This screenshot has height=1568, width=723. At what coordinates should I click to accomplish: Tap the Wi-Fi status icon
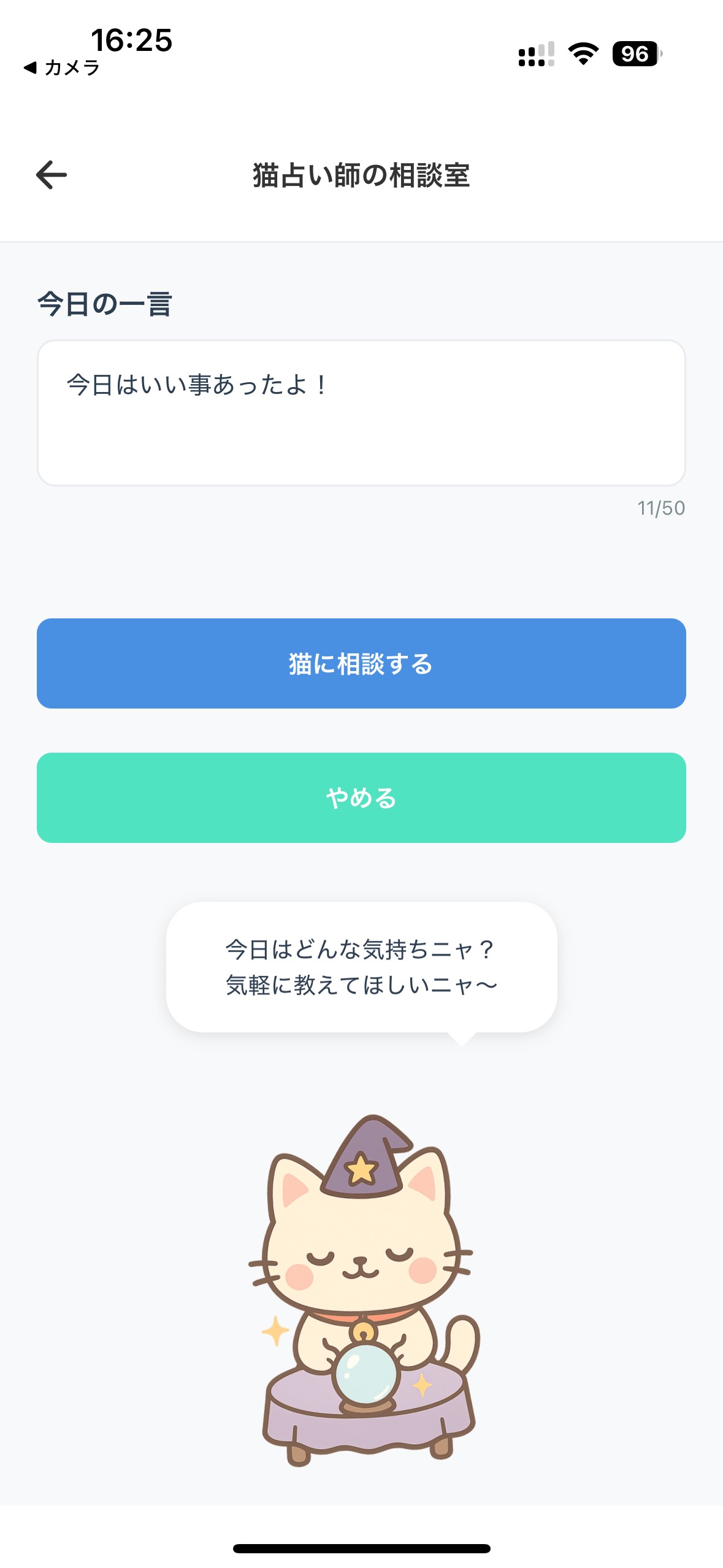[x=581, y=55]
